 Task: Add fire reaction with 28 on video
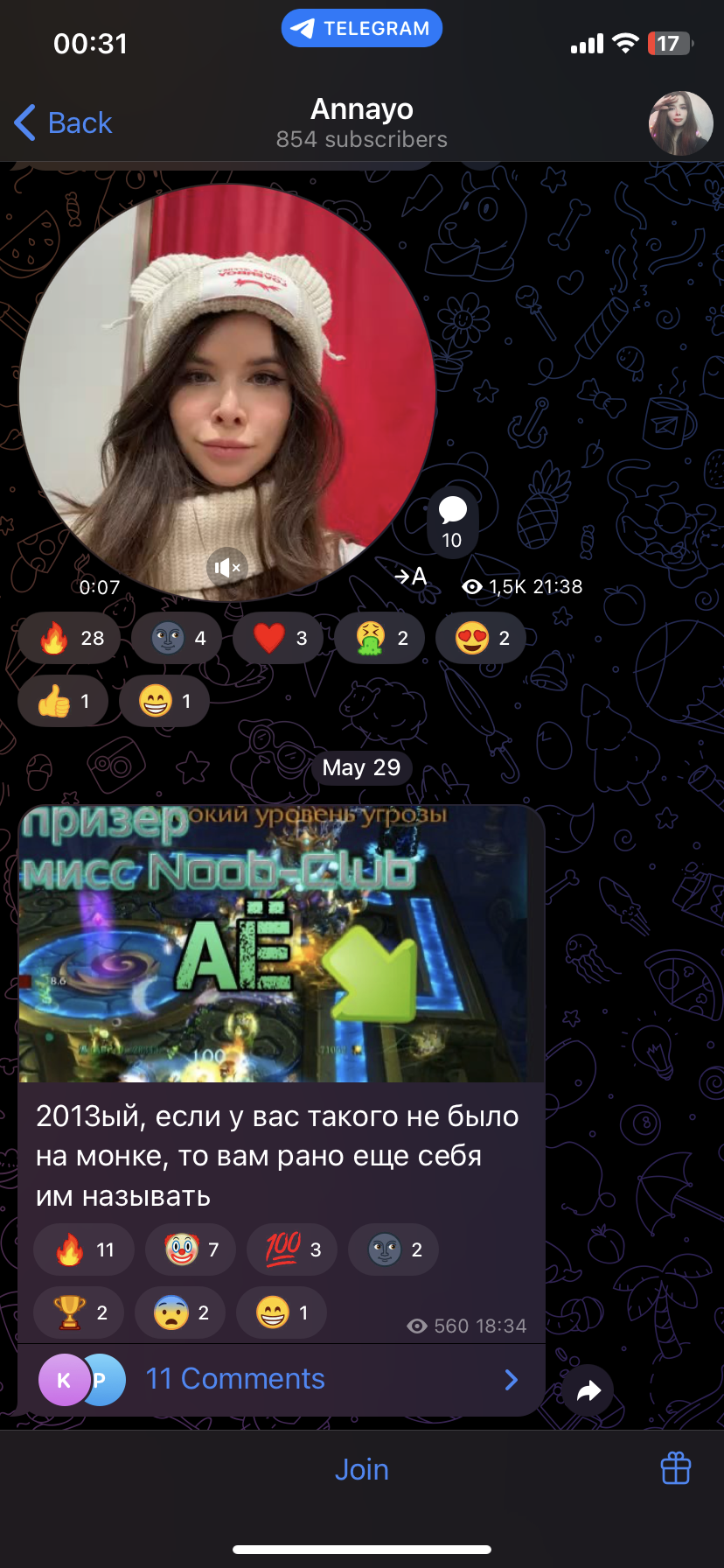[x=69, y=638]
